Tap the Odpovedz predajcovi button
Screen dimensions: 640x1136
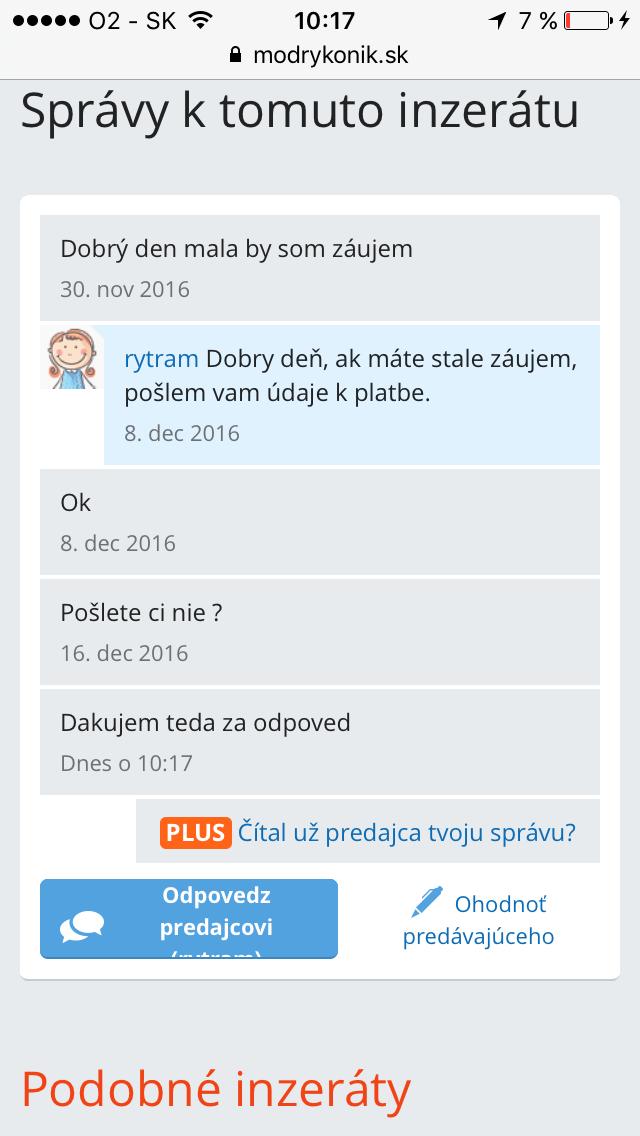click(189, 918)
